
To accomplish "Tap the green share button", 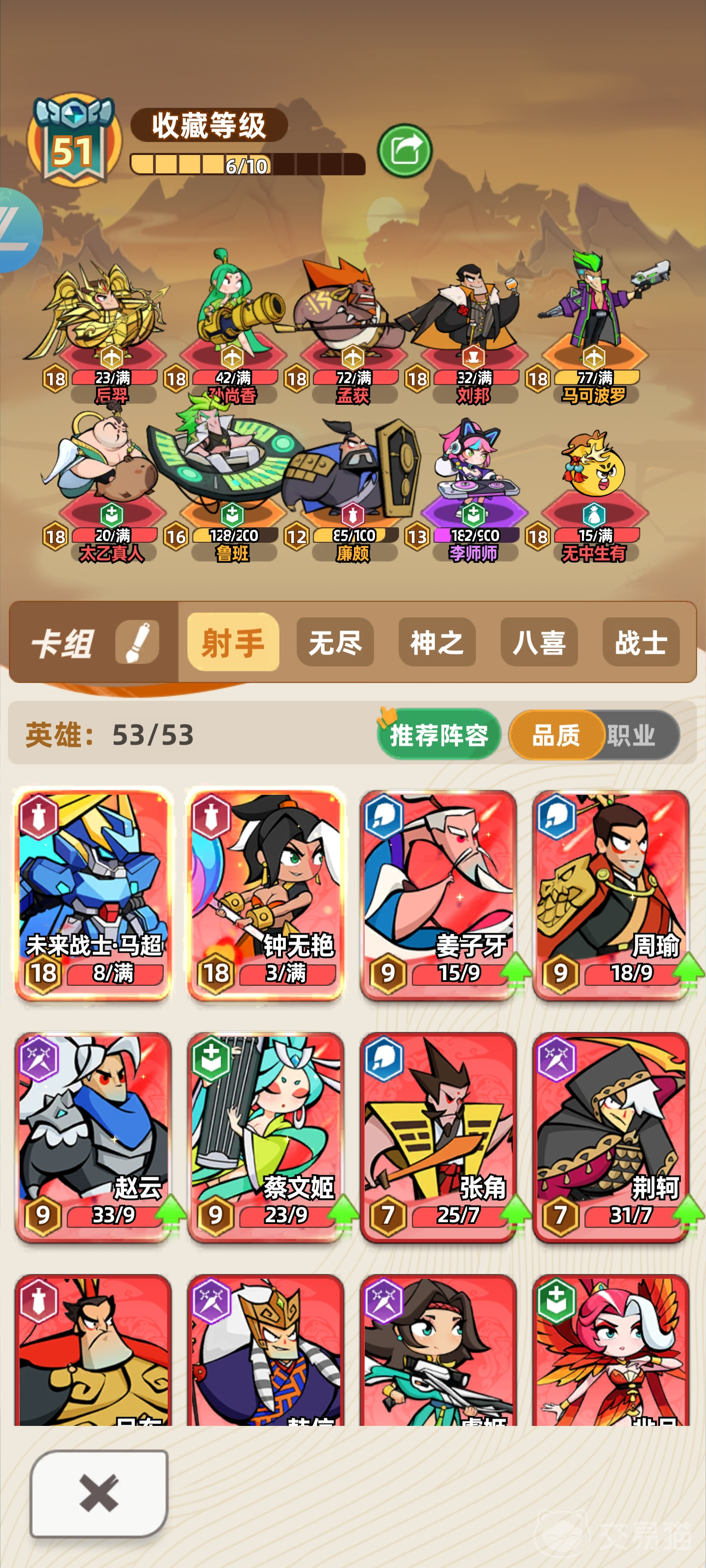I will (x=404, y=150).
